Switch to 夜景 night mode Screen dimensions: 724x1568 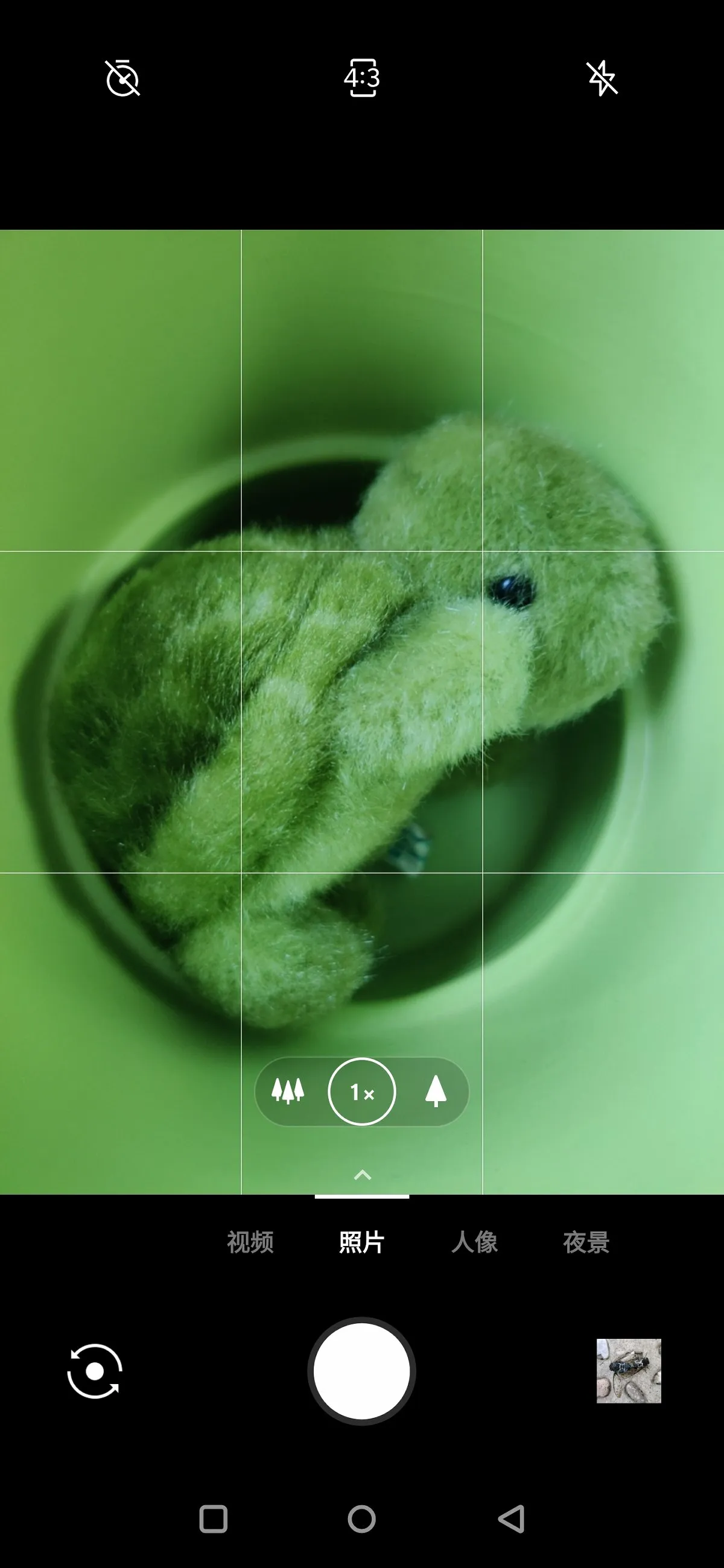(x=586, y=1242)
